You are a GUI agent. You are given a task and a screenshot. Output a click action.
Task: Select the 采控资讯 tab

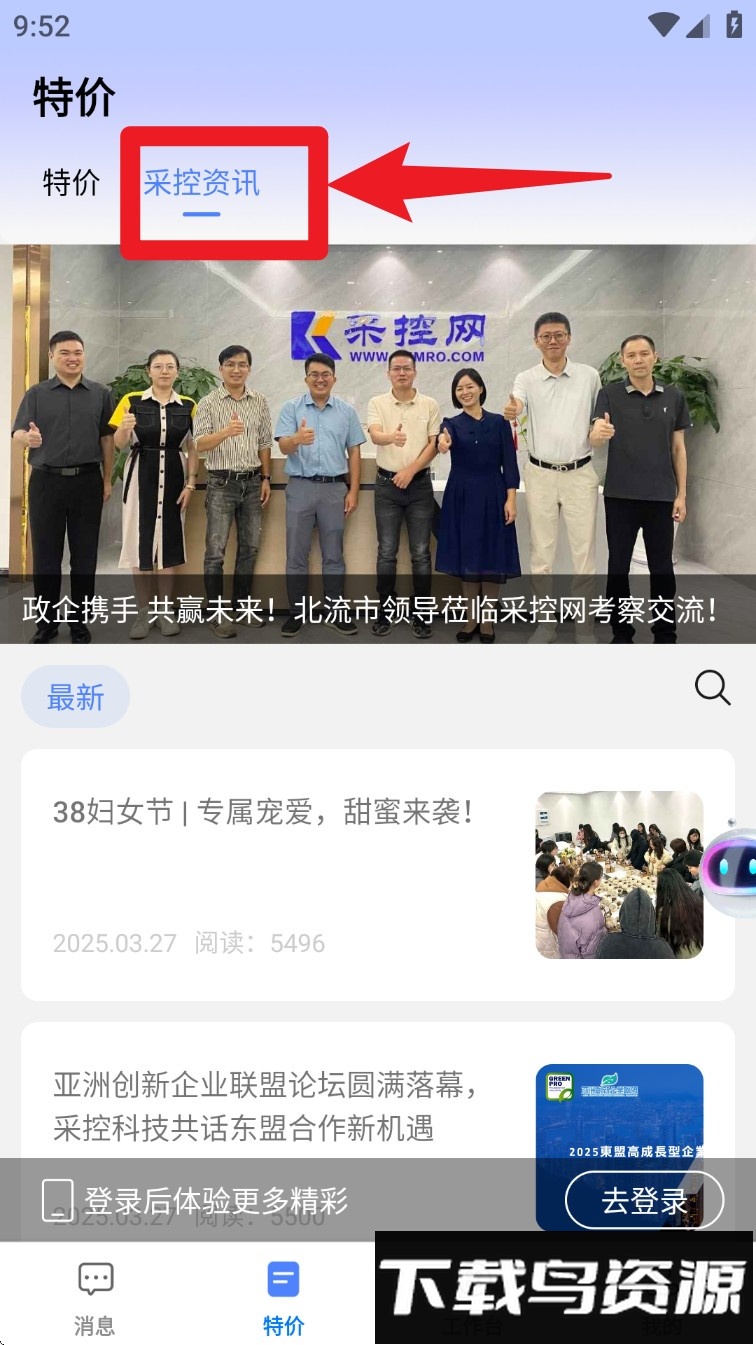(x=201, y=184)
